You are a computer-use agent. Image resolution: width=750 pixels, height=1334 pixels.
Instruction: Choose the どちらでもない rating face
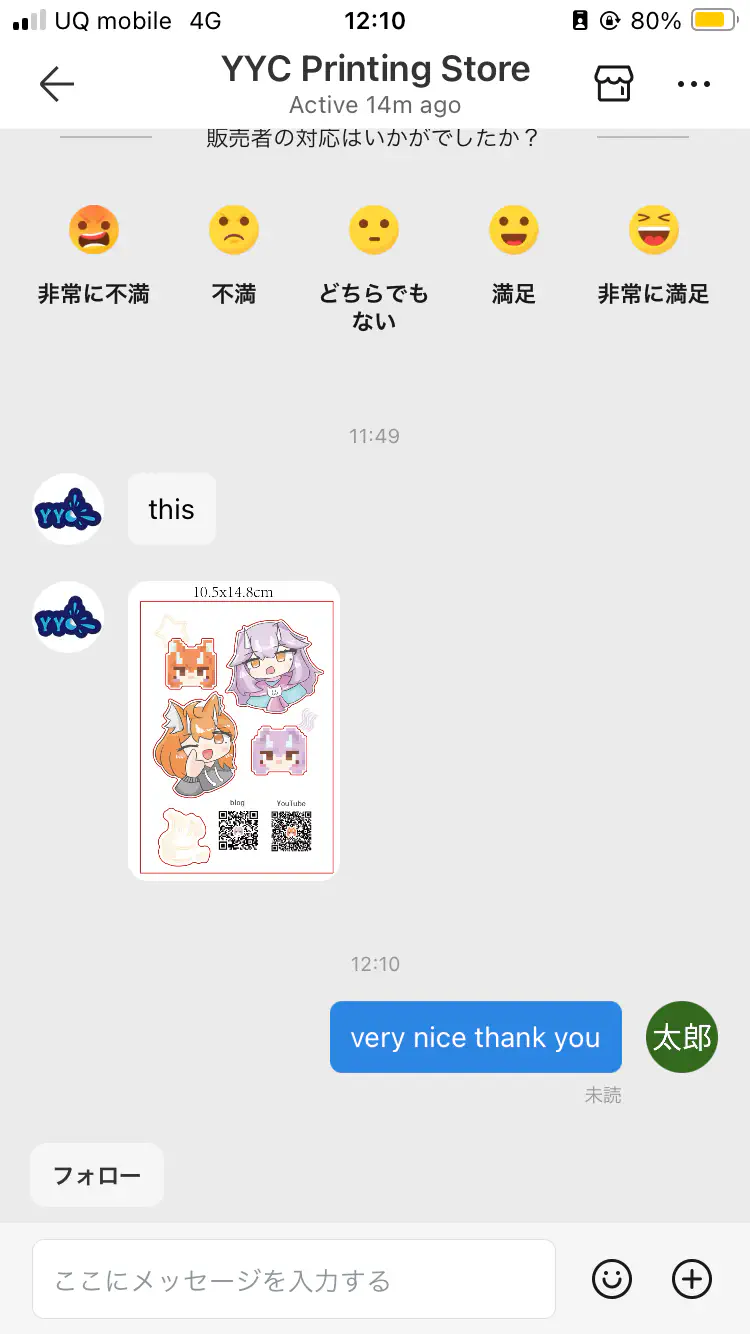pyautogui.click(x=374, y=231)
